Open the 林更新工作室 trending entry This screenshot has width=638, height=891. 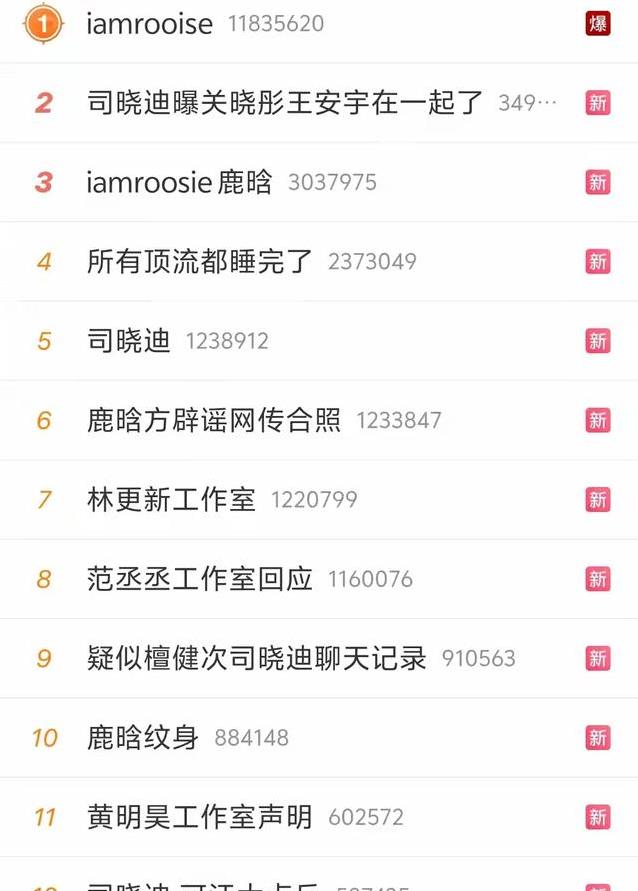pos(172,499)
